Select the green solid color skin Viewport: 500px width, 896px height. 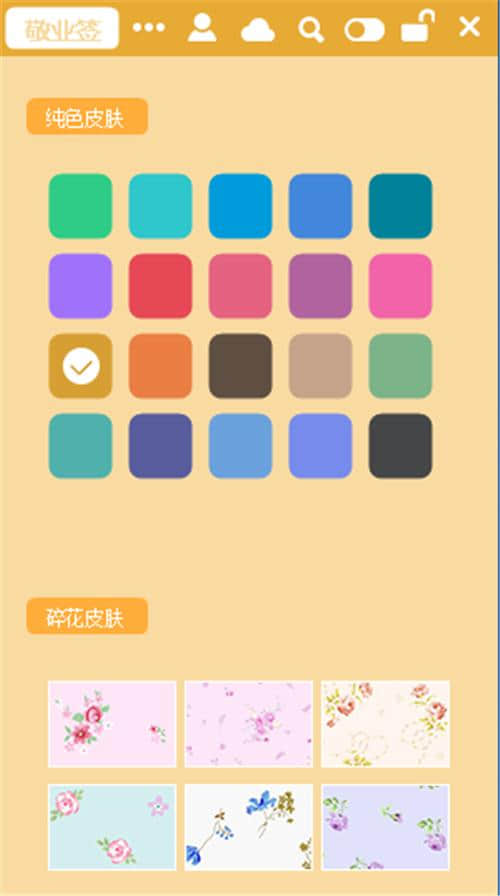81,206
